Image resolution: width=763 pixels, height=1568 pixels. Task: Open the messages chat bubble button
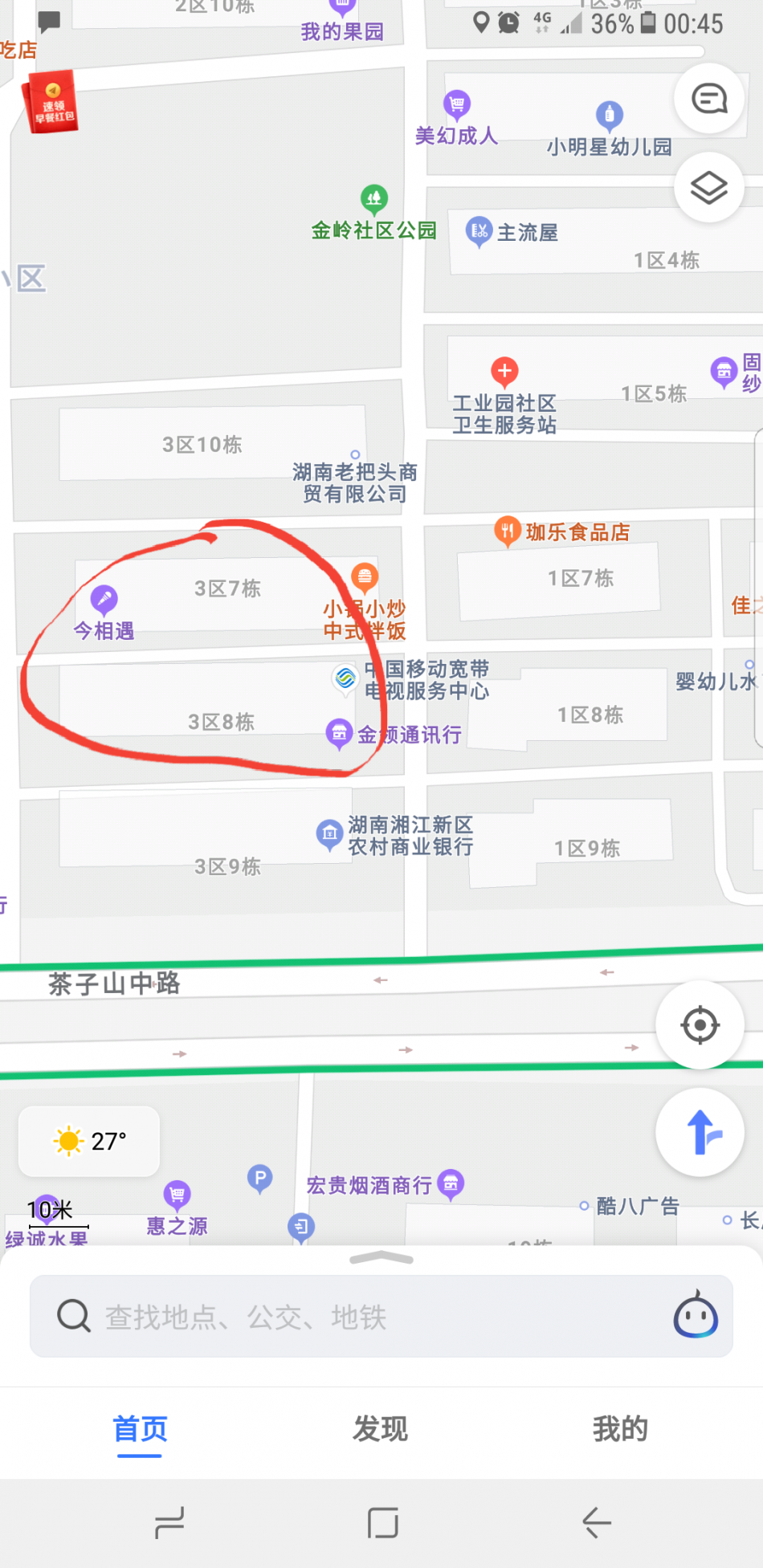pyautogui.click(x=709, y=100)
